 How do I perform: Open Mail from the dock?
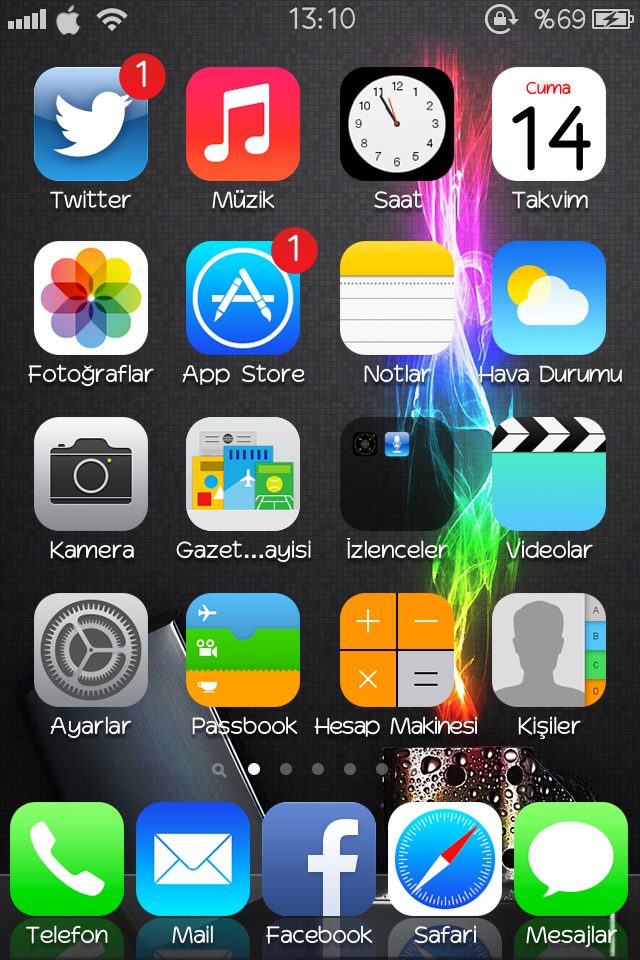pyautogui.click(x=193, y=860)
